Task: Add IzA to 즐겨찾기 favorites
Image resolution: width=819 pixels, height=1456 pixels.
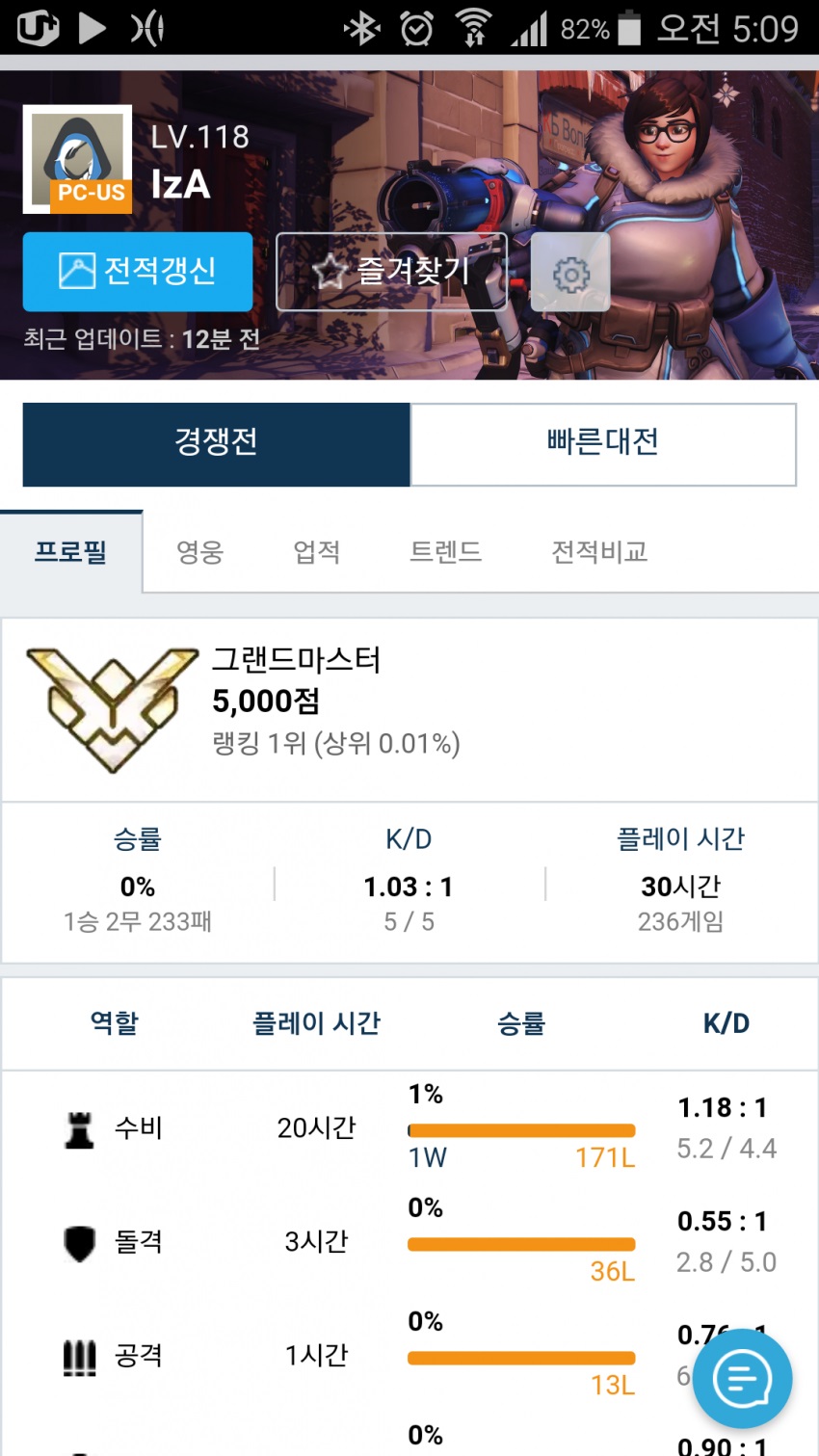Action: [391, 272]
